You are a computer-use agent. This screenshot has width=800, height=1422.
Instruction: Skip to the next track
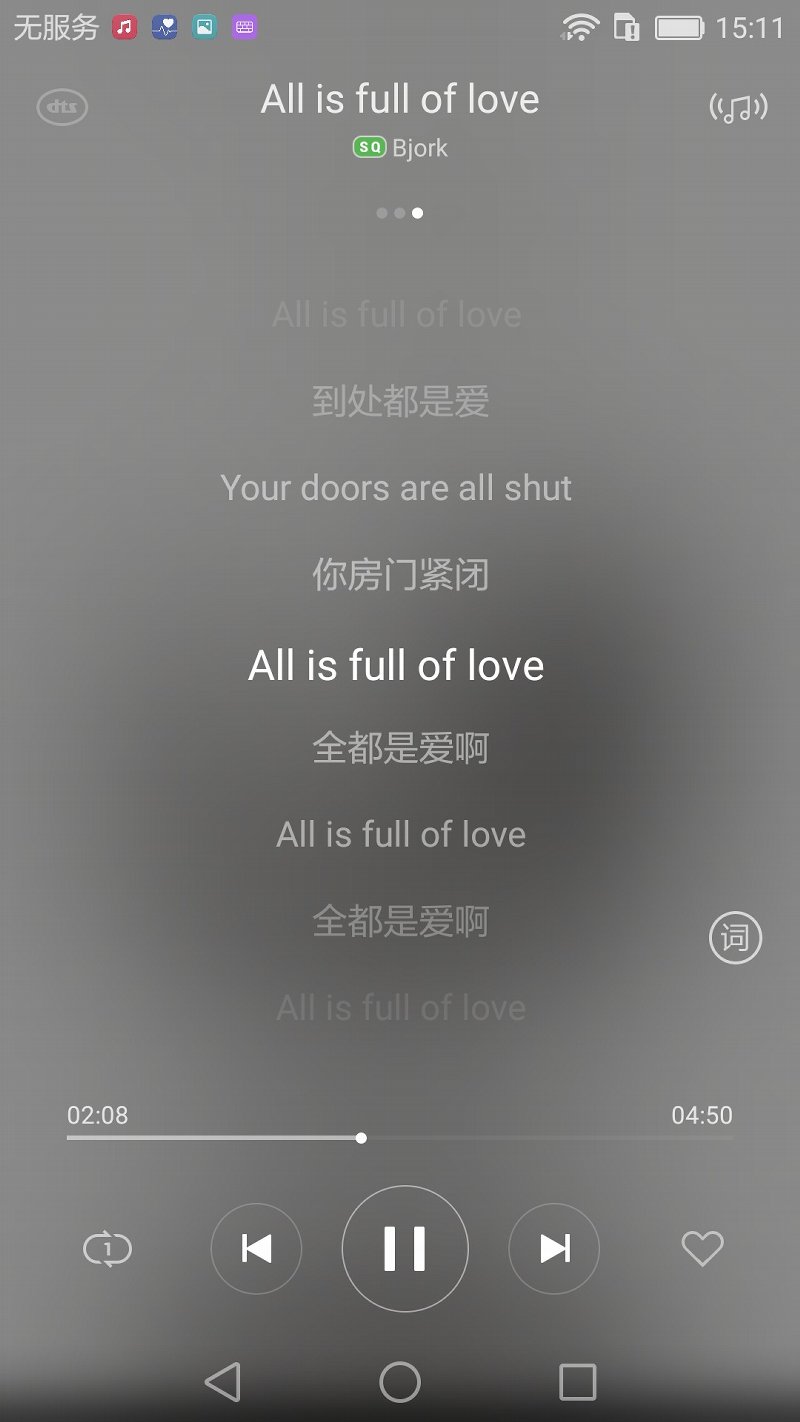coord(553,1249)
